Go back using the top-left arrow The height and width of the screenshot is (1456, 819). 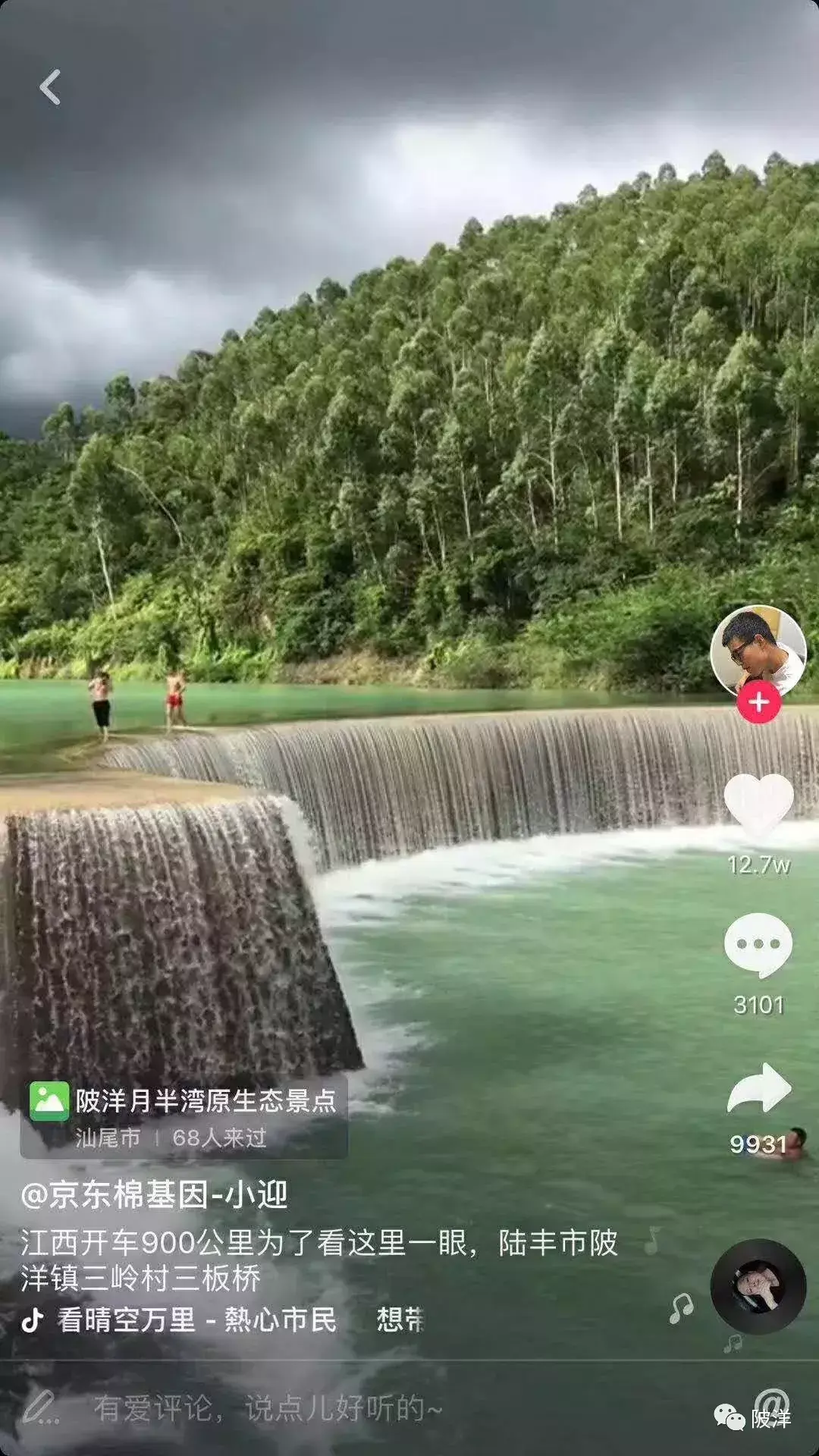[x=50, y=87]
